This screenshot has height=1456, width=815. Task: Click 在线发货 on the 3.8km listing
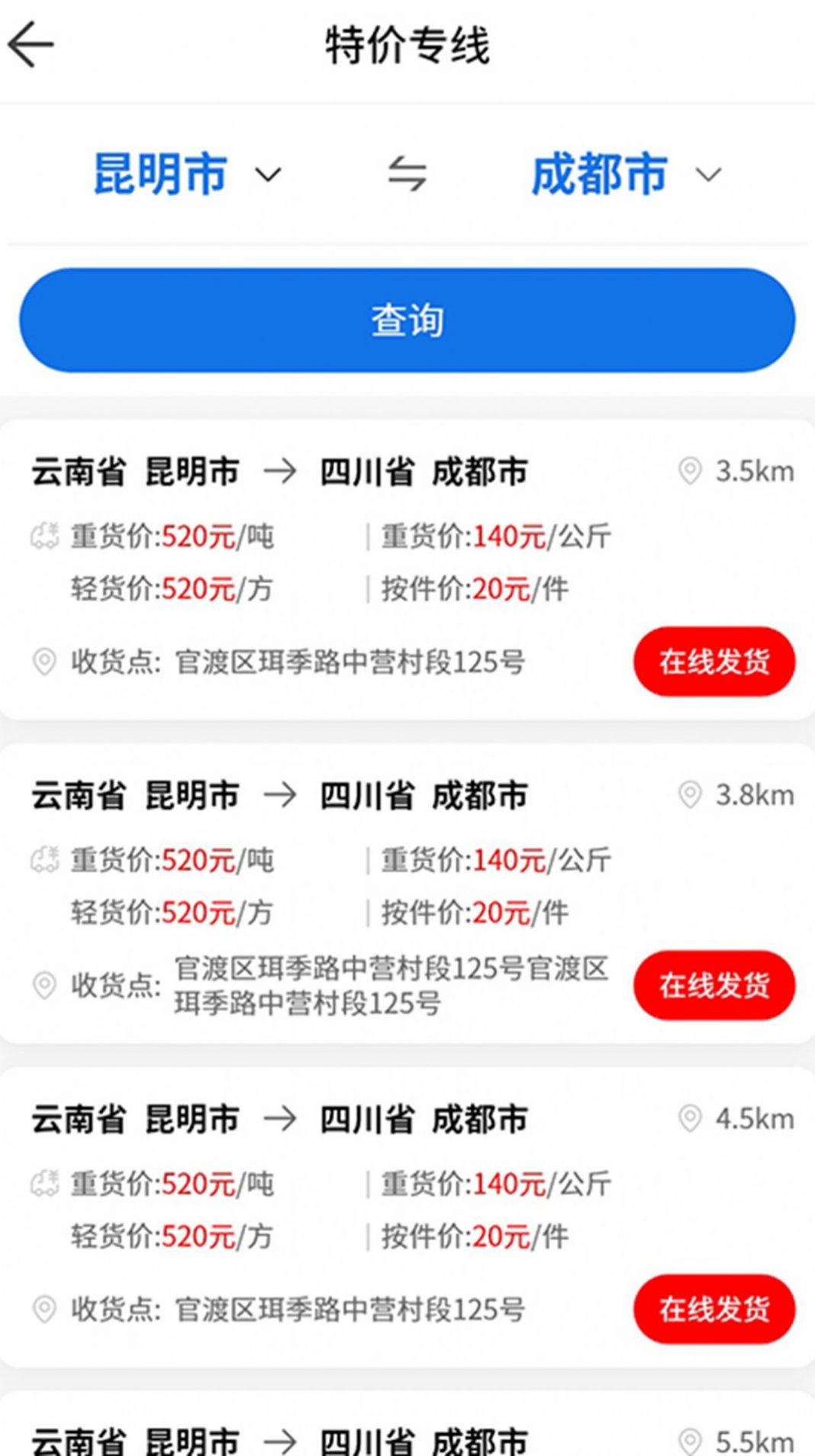(714, 986)
